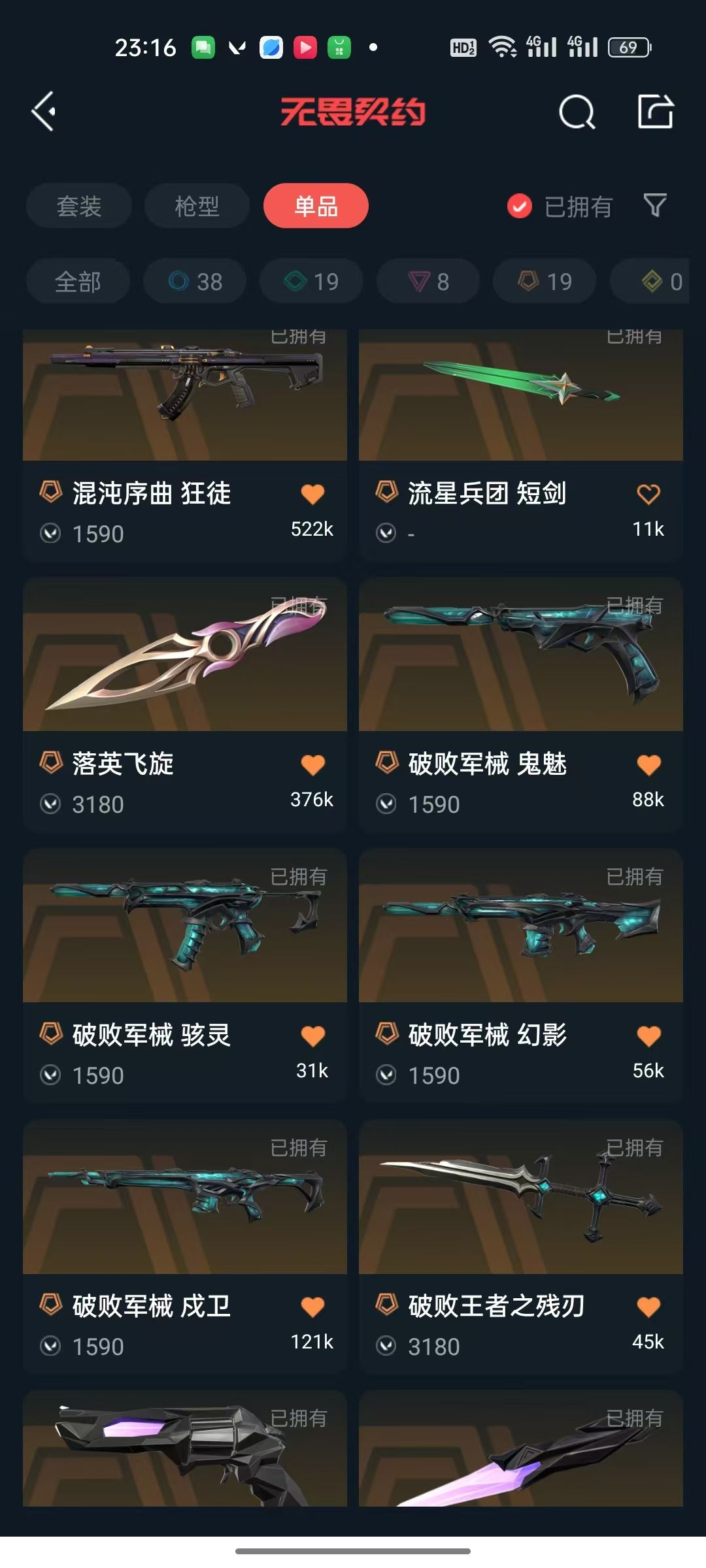Filter by the green tier chip showing 19
Viewport: 706px width, 1568px height.
click(x=311, y=282)
